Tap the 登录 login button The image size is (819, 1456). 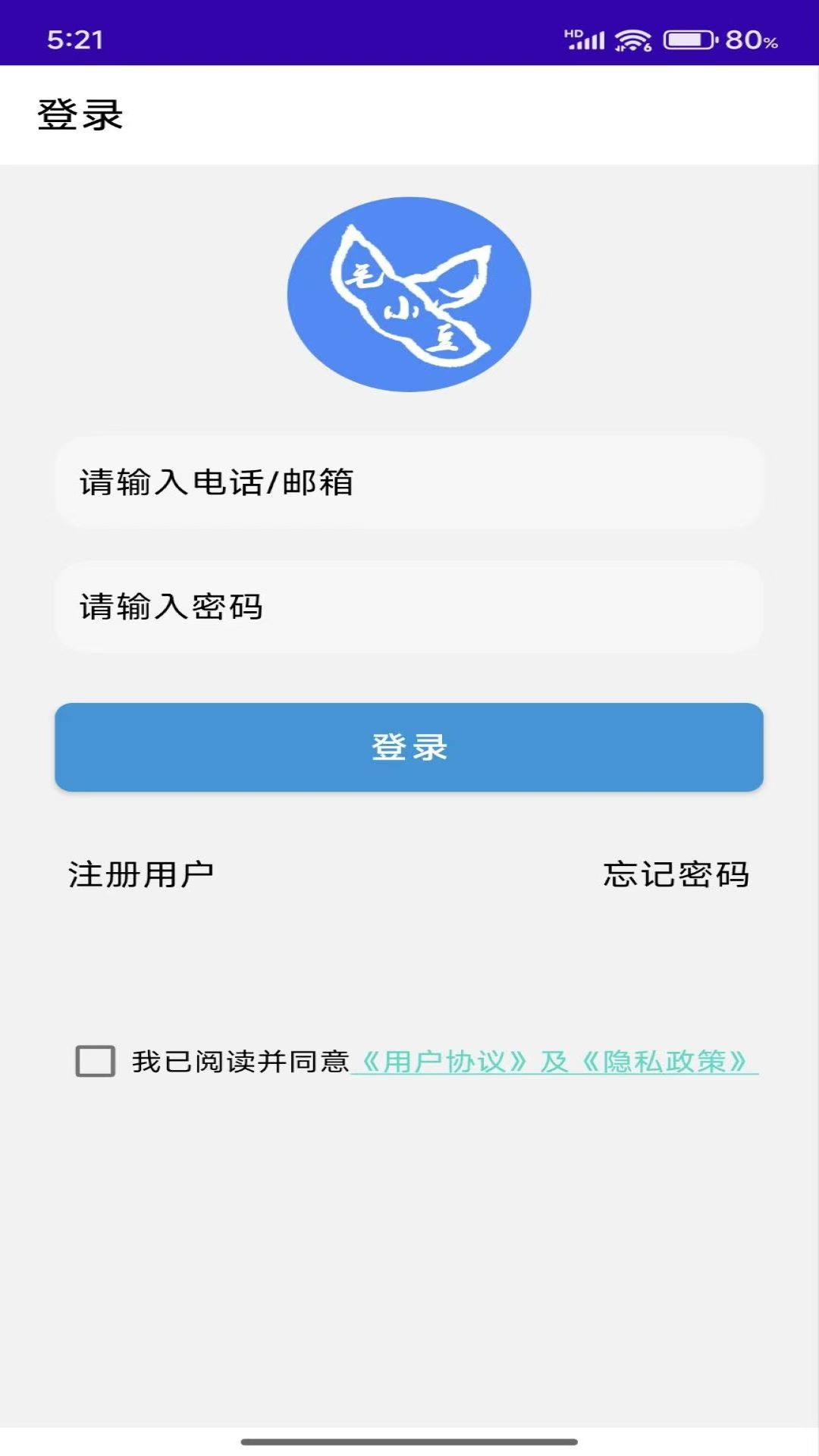point(409,747)
